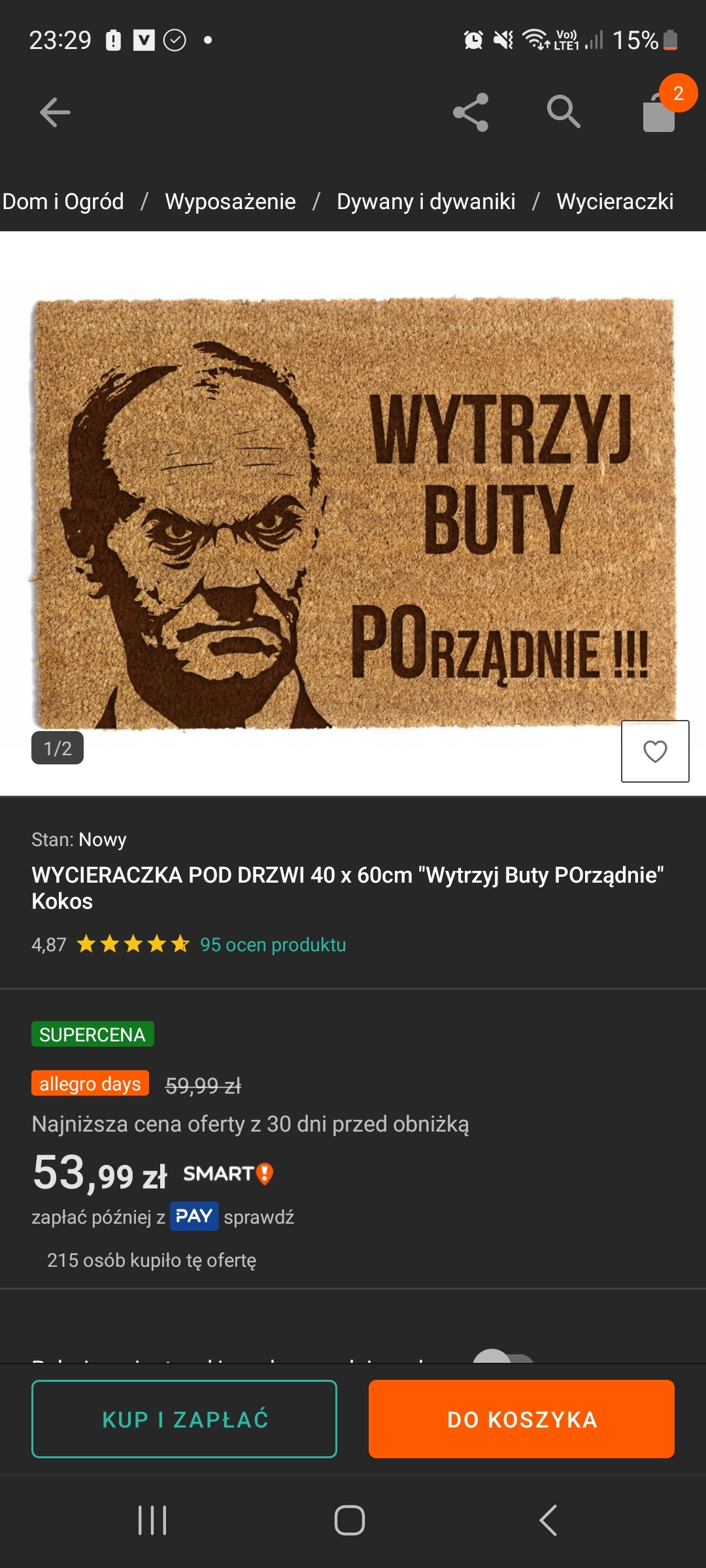
Task: Go back using the top arrow
Action: (55, 112)
